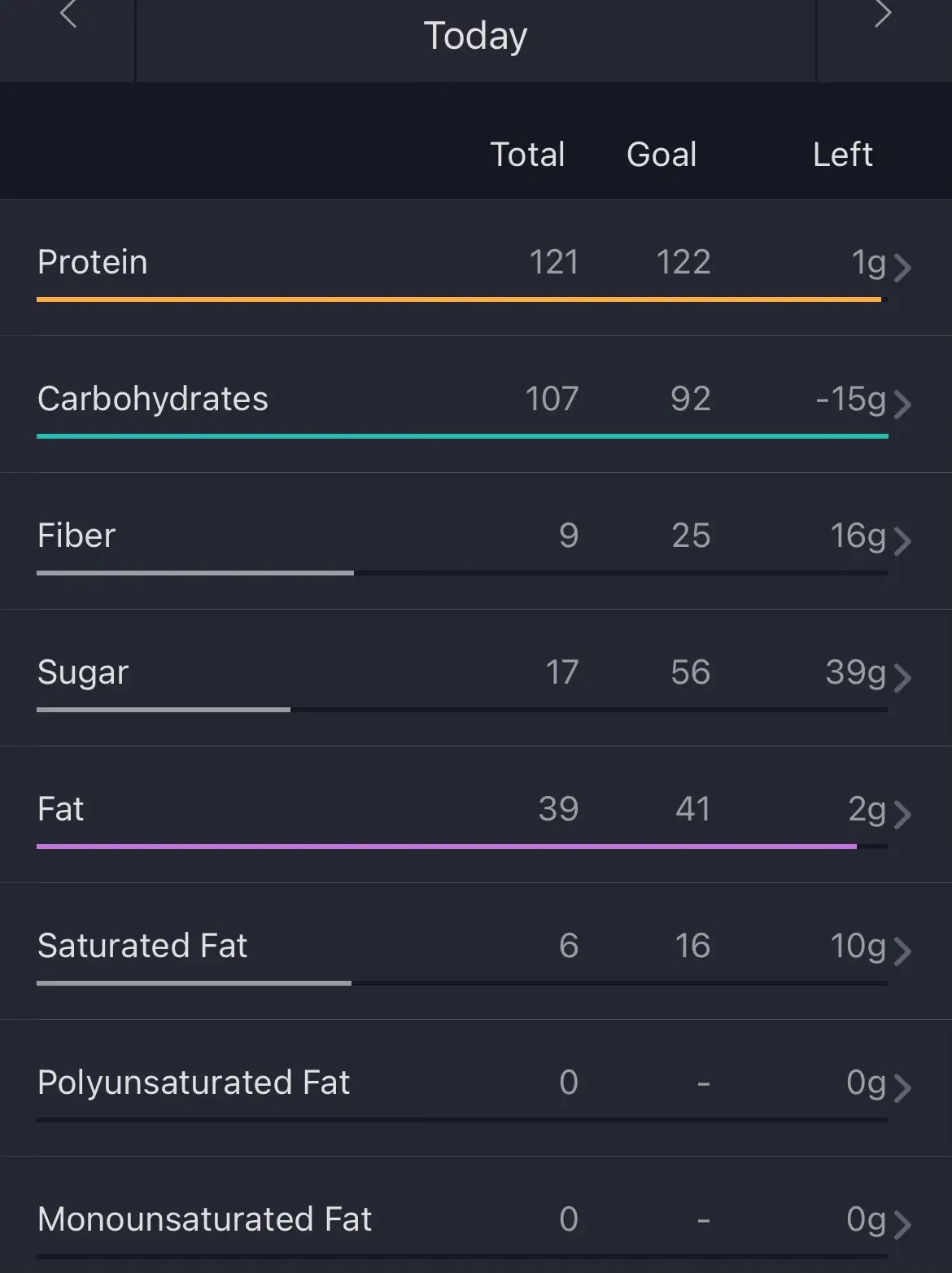Viewport: 952px width, 1273px height.
Task: Select the Total column header
Action: [528, 155]
